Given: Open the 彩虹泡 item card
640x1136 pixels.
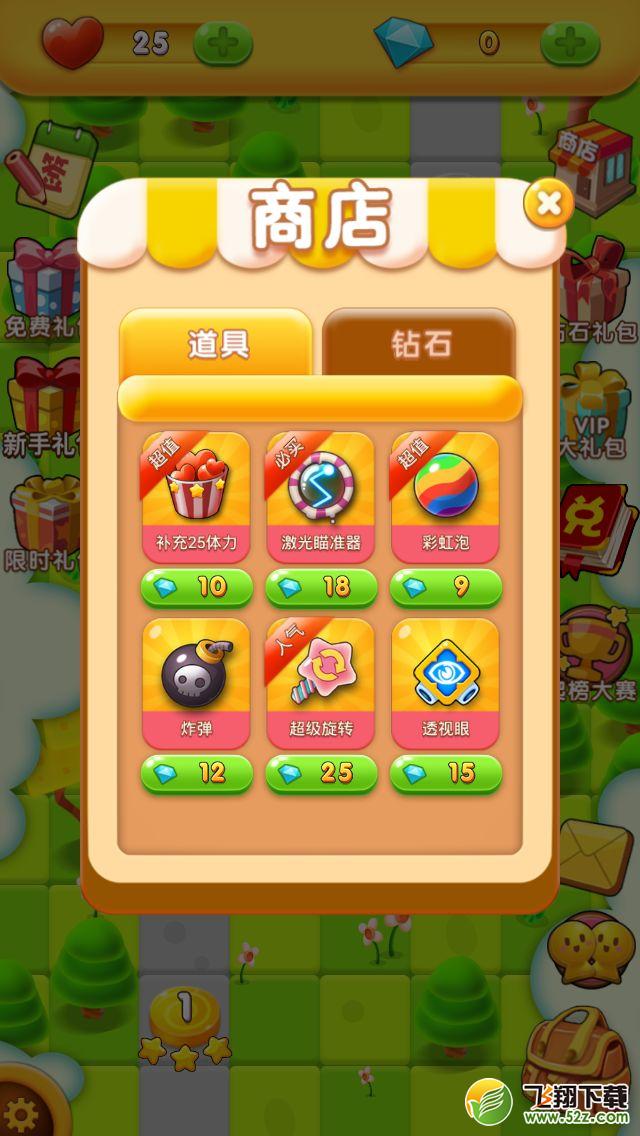Looking at the screenshot, I should pyautogui.click(x=445, y=497).
